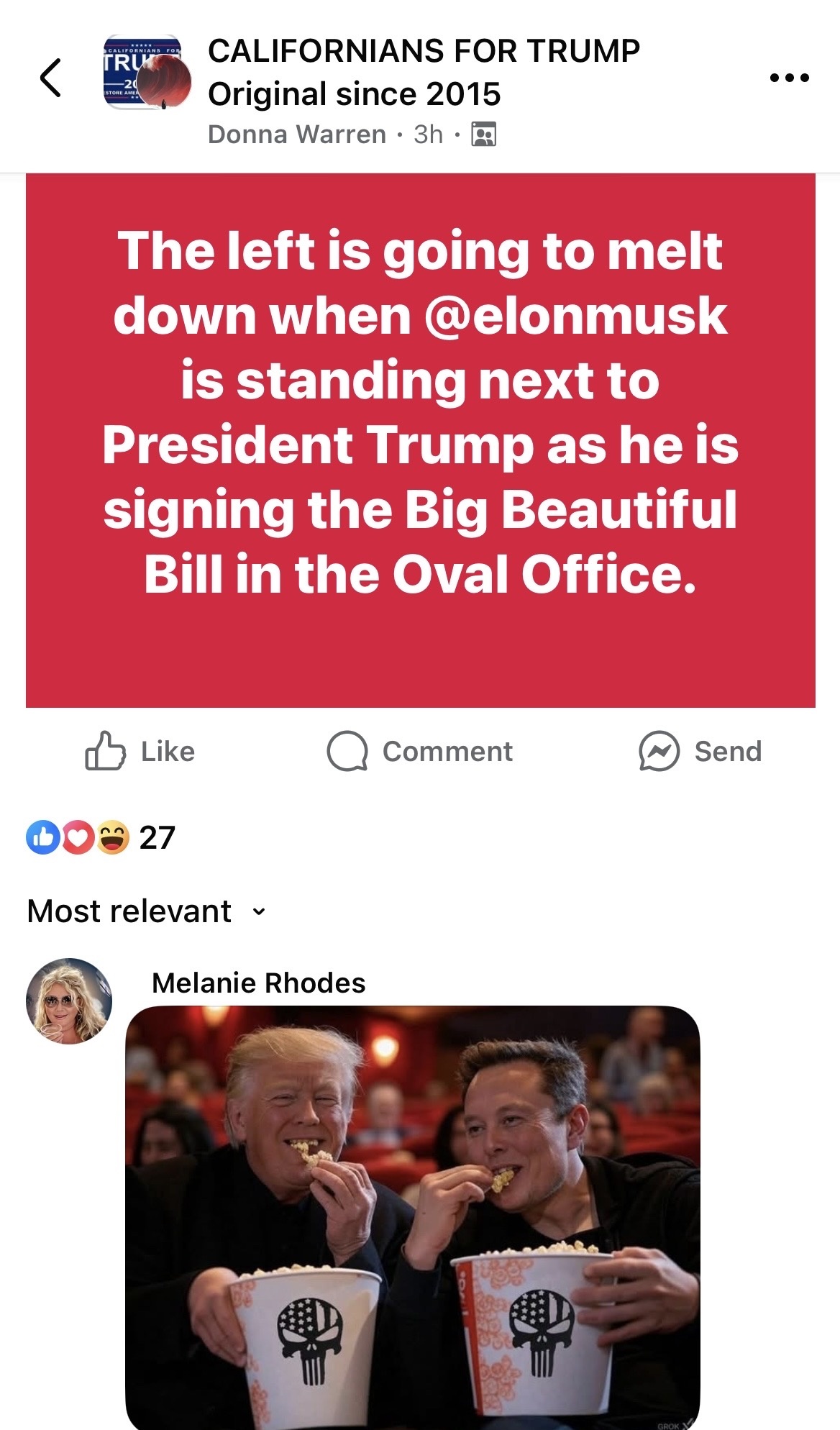Tap Melanie Rhodes' name in comments
Screen dimensions: 840x1430
point(258,983)
